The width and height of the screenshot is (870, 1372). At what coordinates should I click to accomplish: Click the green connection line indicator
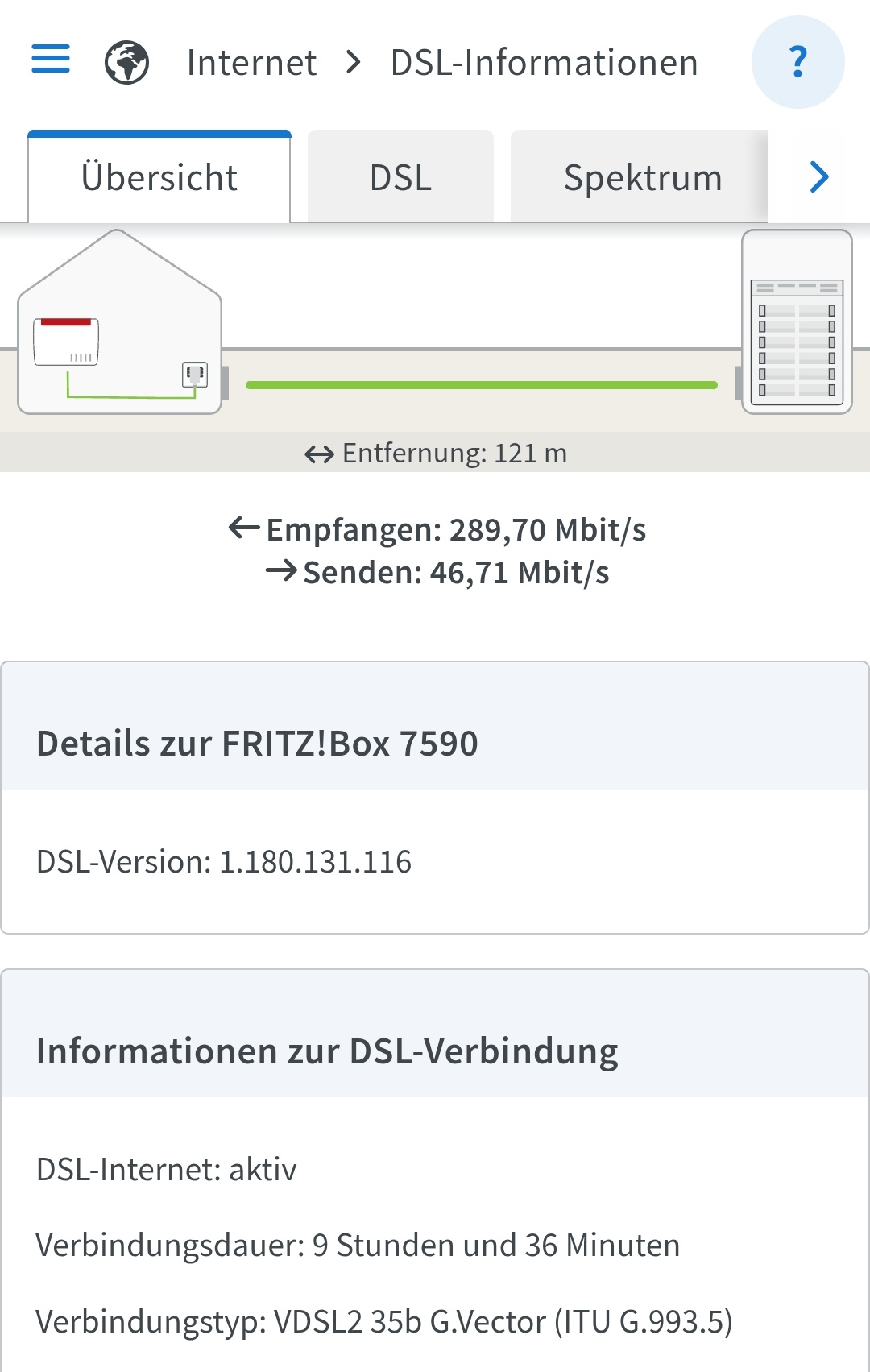[x=482, y=386]
